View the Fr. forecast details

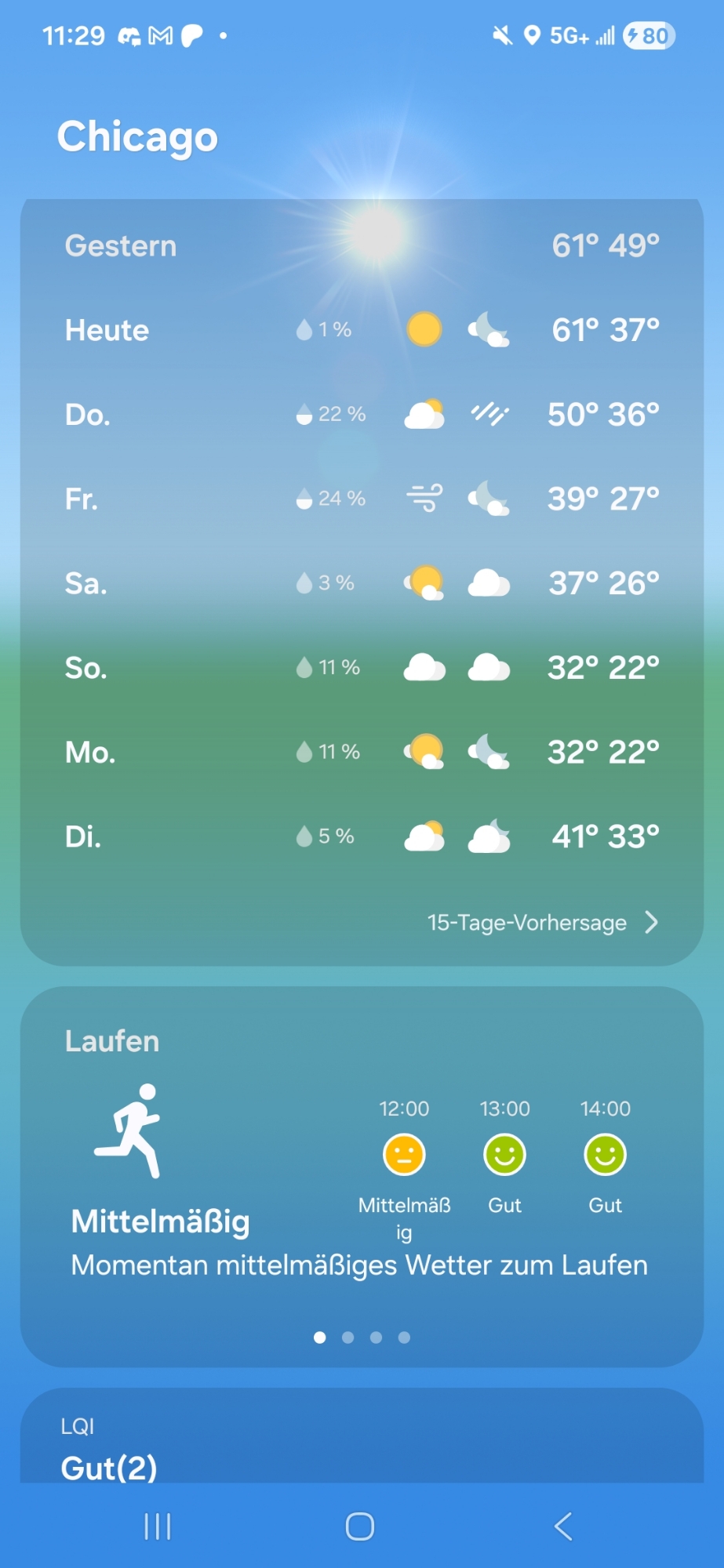tap(362, 499)
